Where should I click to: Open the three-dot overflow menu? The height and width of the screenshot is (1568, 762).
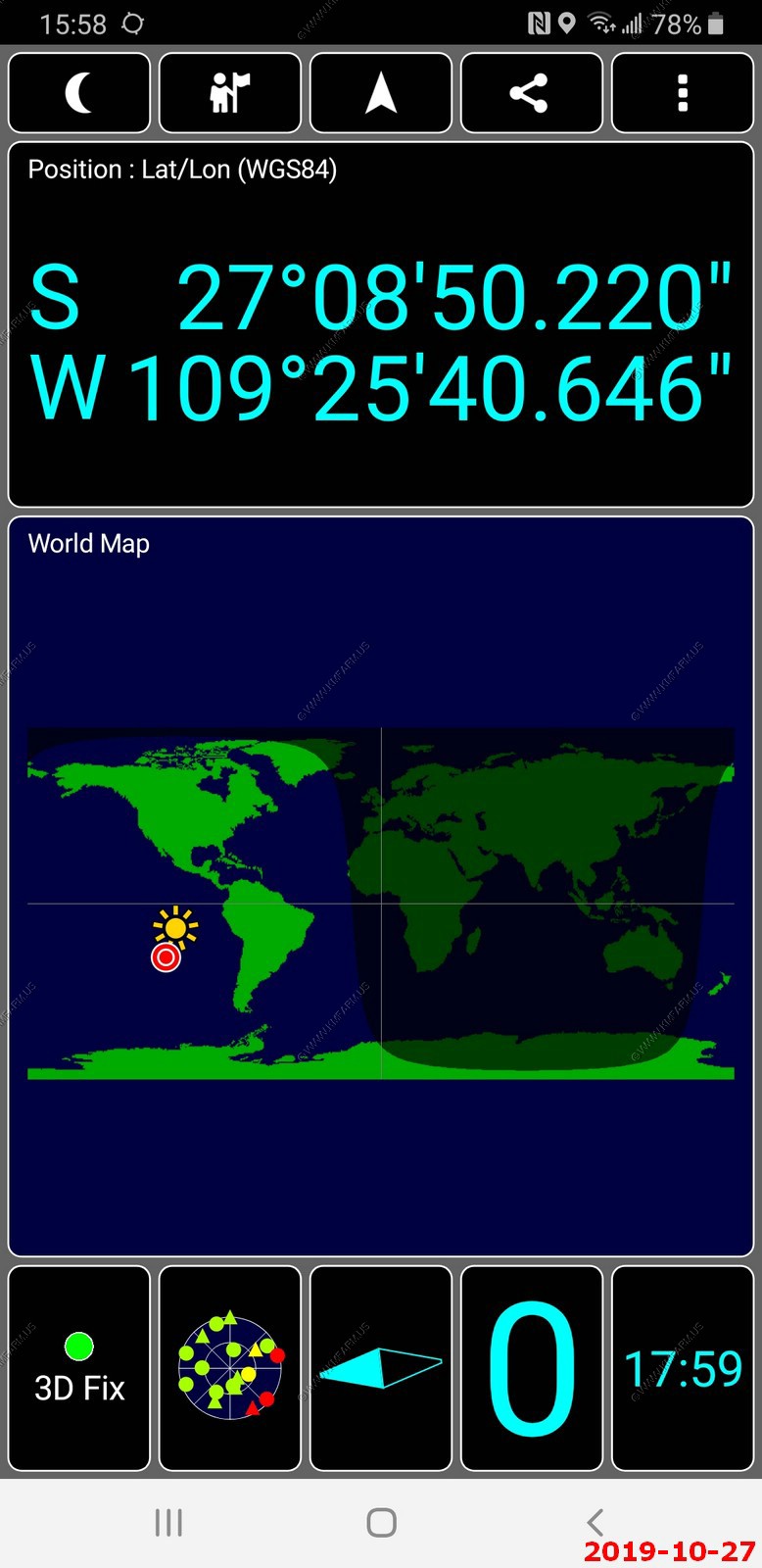point(683,93)
